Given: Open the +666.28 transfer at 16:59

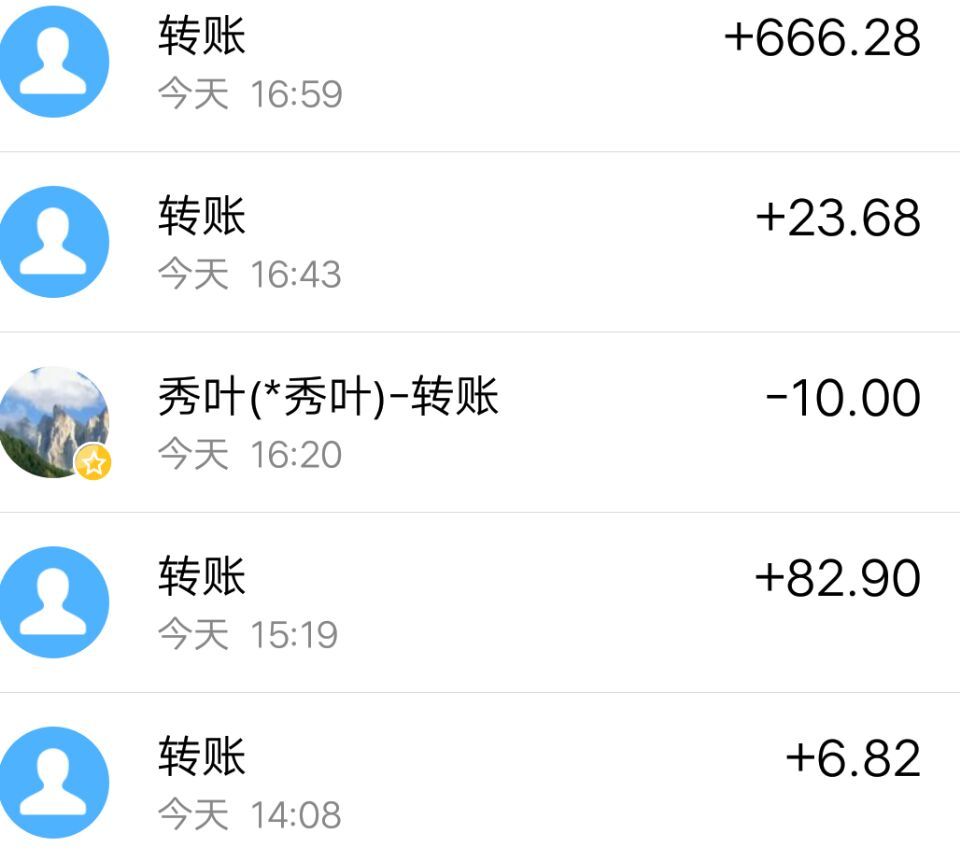Looking at the screenshot, I should click(x=480, y=64).
